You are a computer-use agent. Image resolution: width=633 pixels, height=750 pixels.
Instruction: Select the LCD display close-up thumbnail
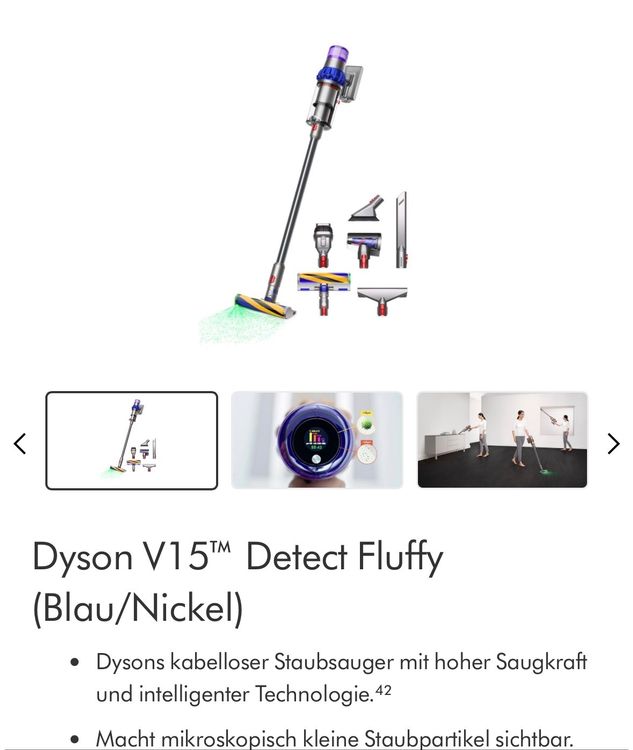tap(316, 440)
